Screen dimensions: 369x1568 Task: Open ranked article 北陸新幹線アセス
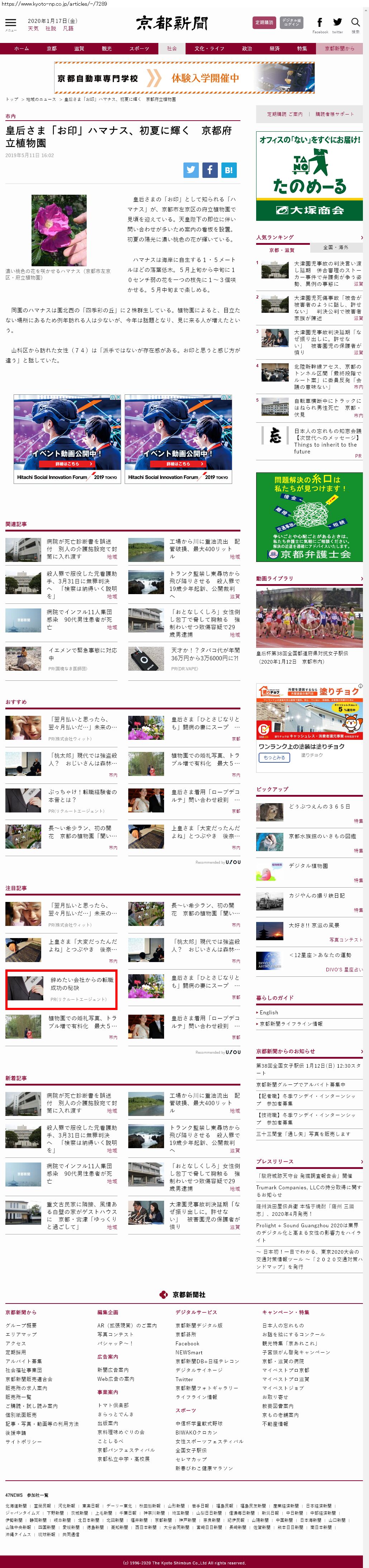(327, 377)
